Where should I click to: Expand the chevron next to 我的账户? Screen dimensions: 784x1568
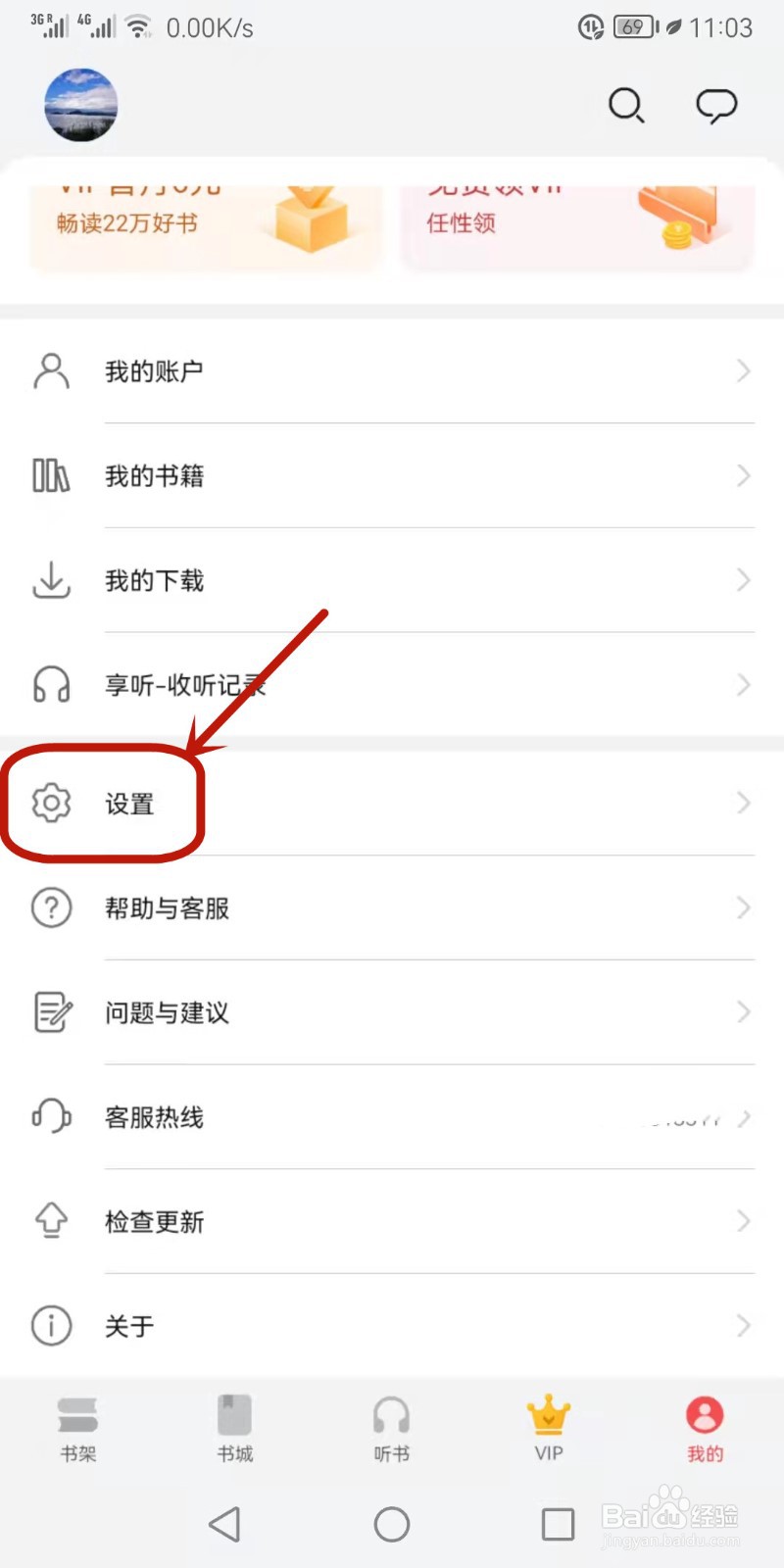point(742,371)
